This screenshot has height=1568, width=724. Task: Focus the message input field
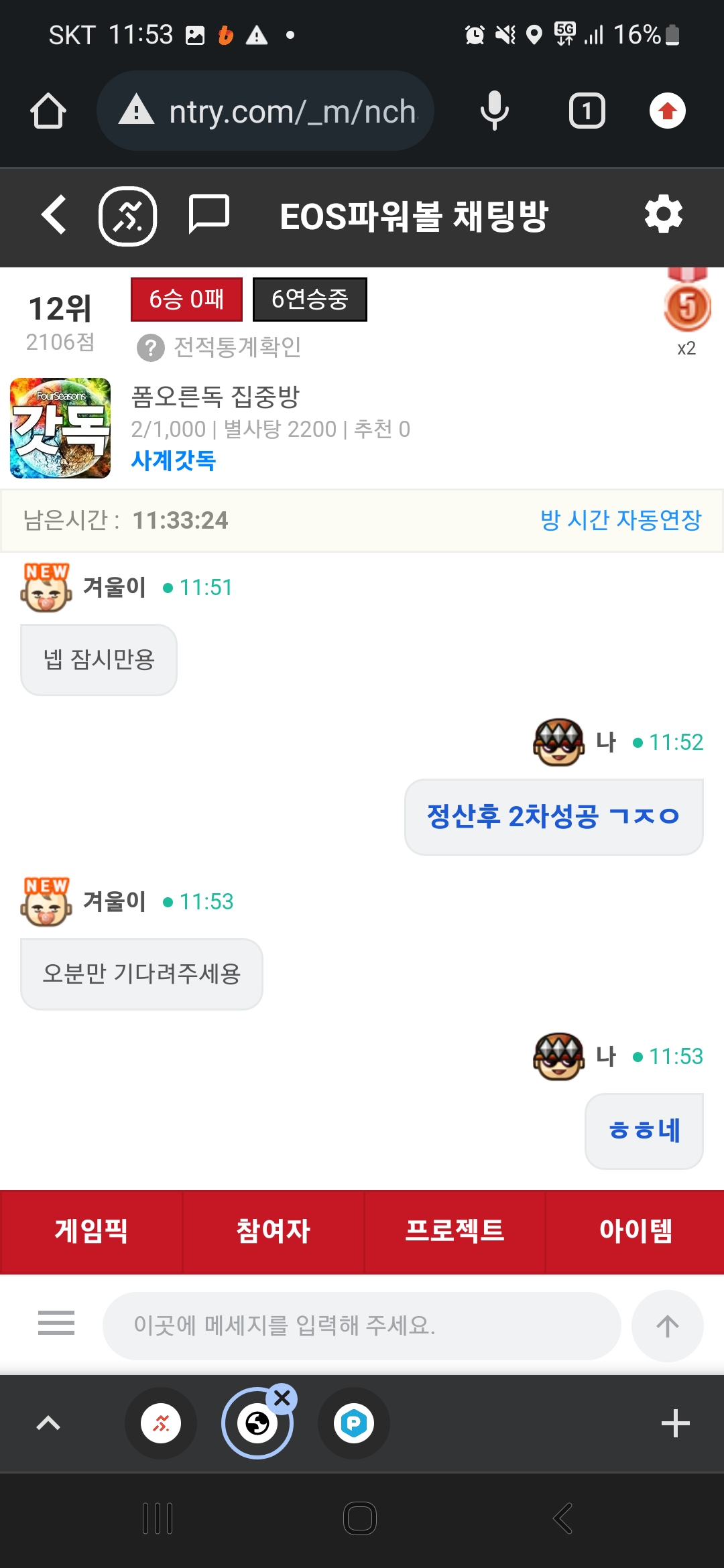point(361,1325)
